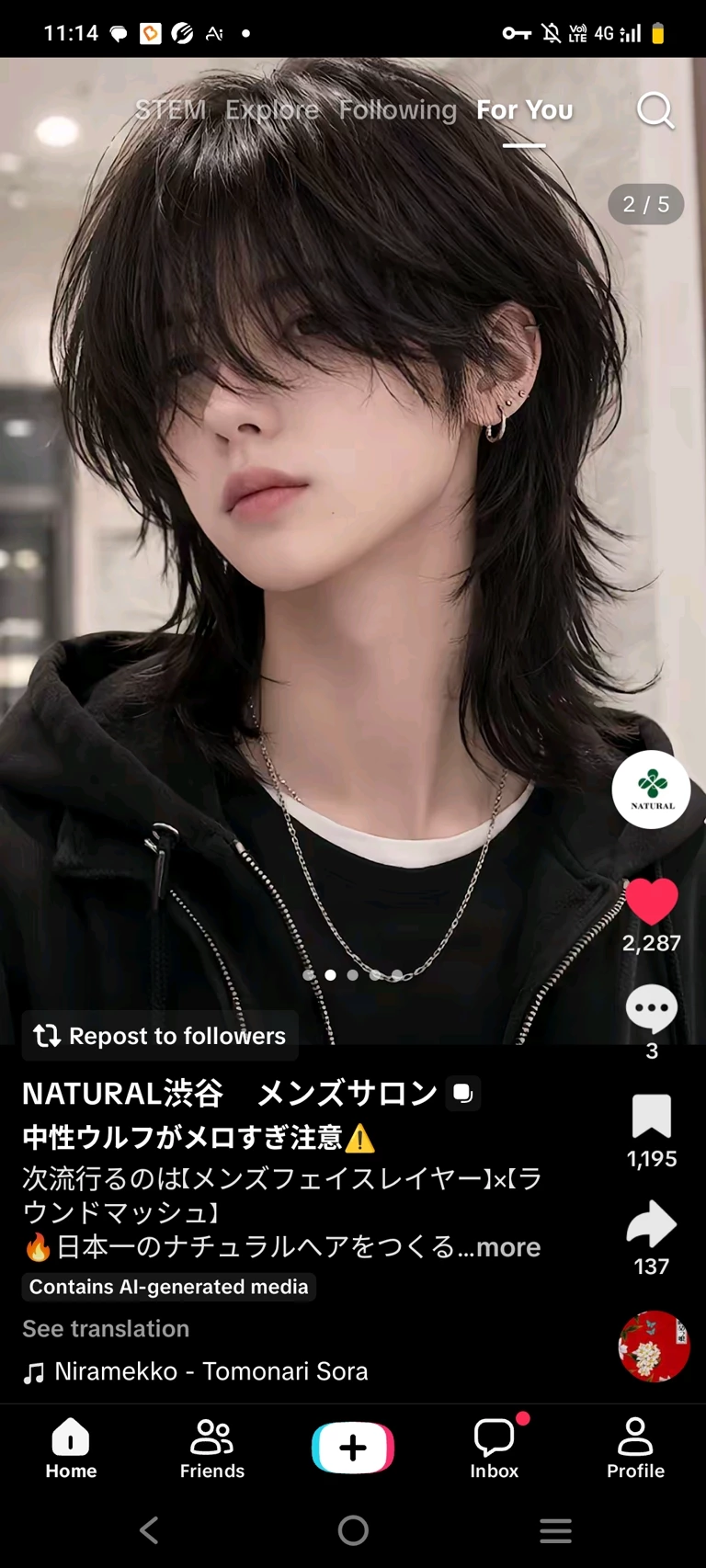Share this post using the arrow icon
The width and height of the screenshot is (706, 1568).
point(652,1224)
